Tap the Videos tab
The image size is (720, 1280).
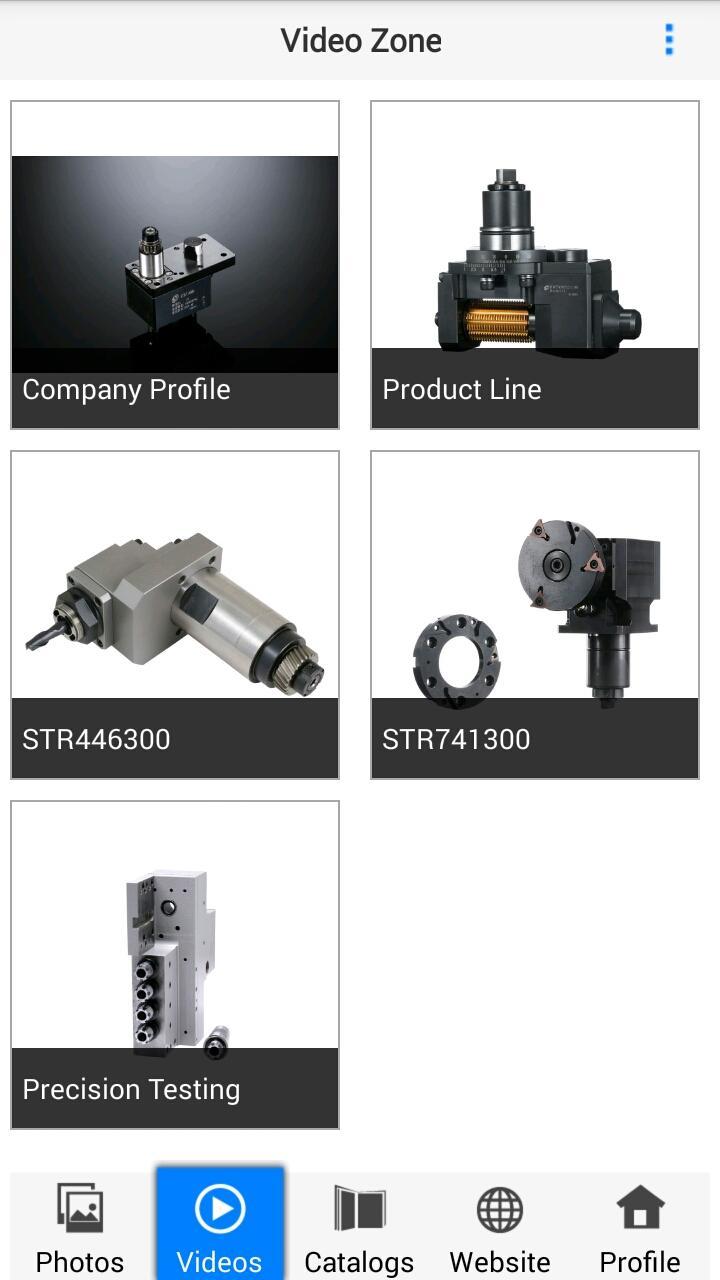(x=220, y=1227)
